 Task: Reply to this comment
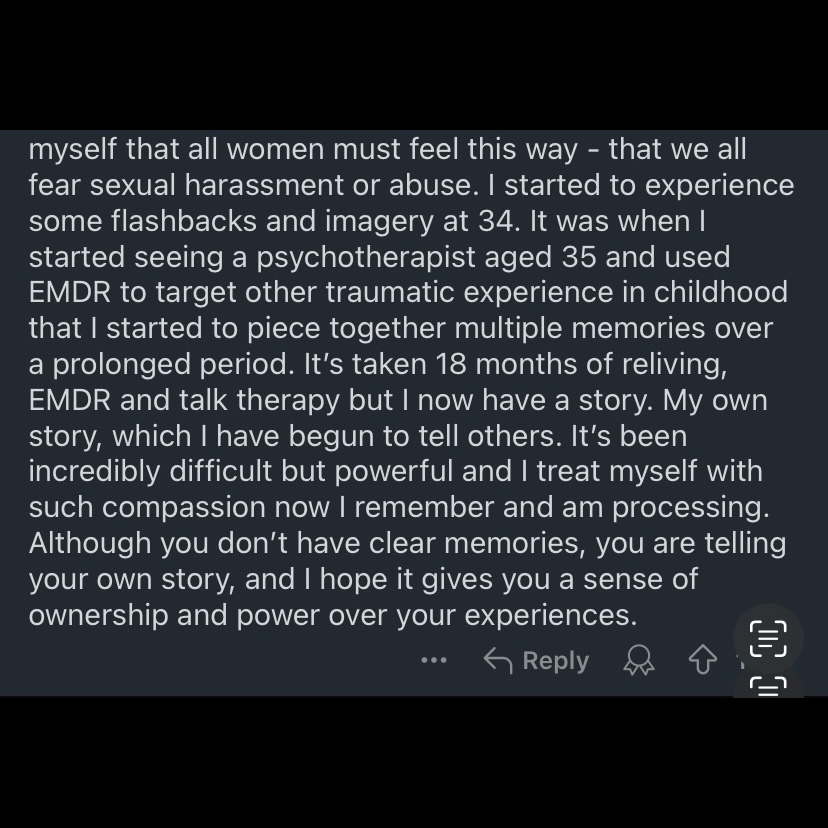pos(536,660)
